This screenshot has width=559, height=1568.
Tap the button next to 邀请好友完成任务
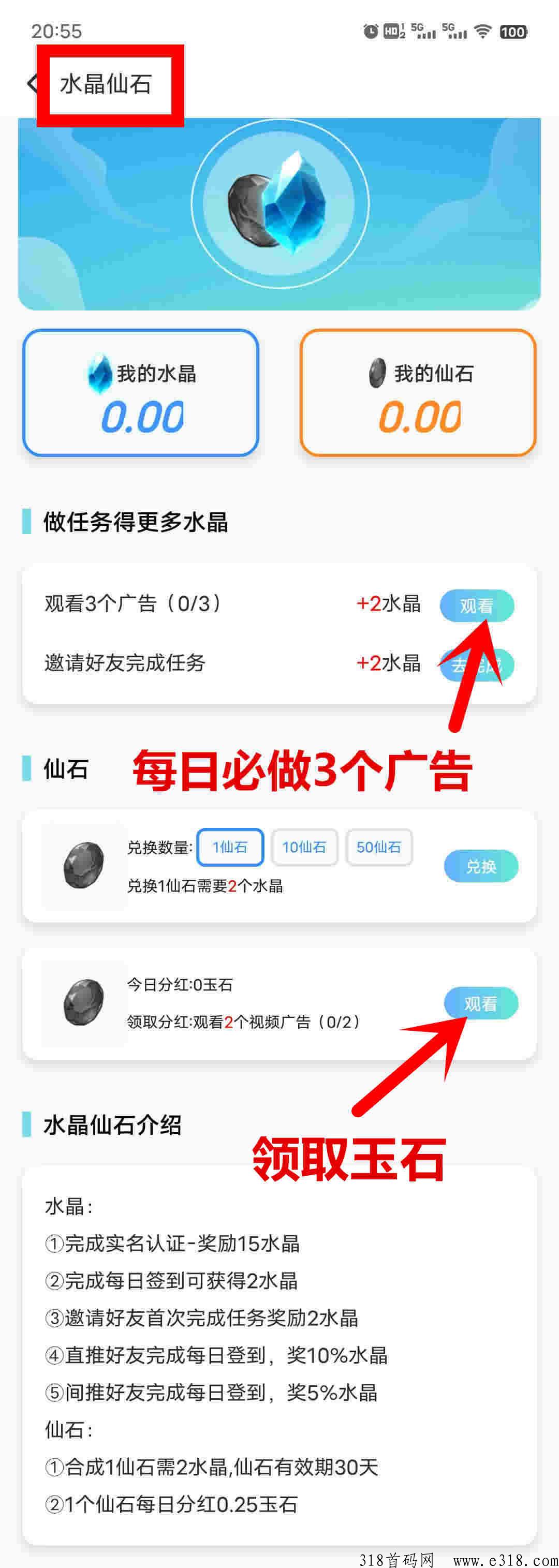coord(476,664)
